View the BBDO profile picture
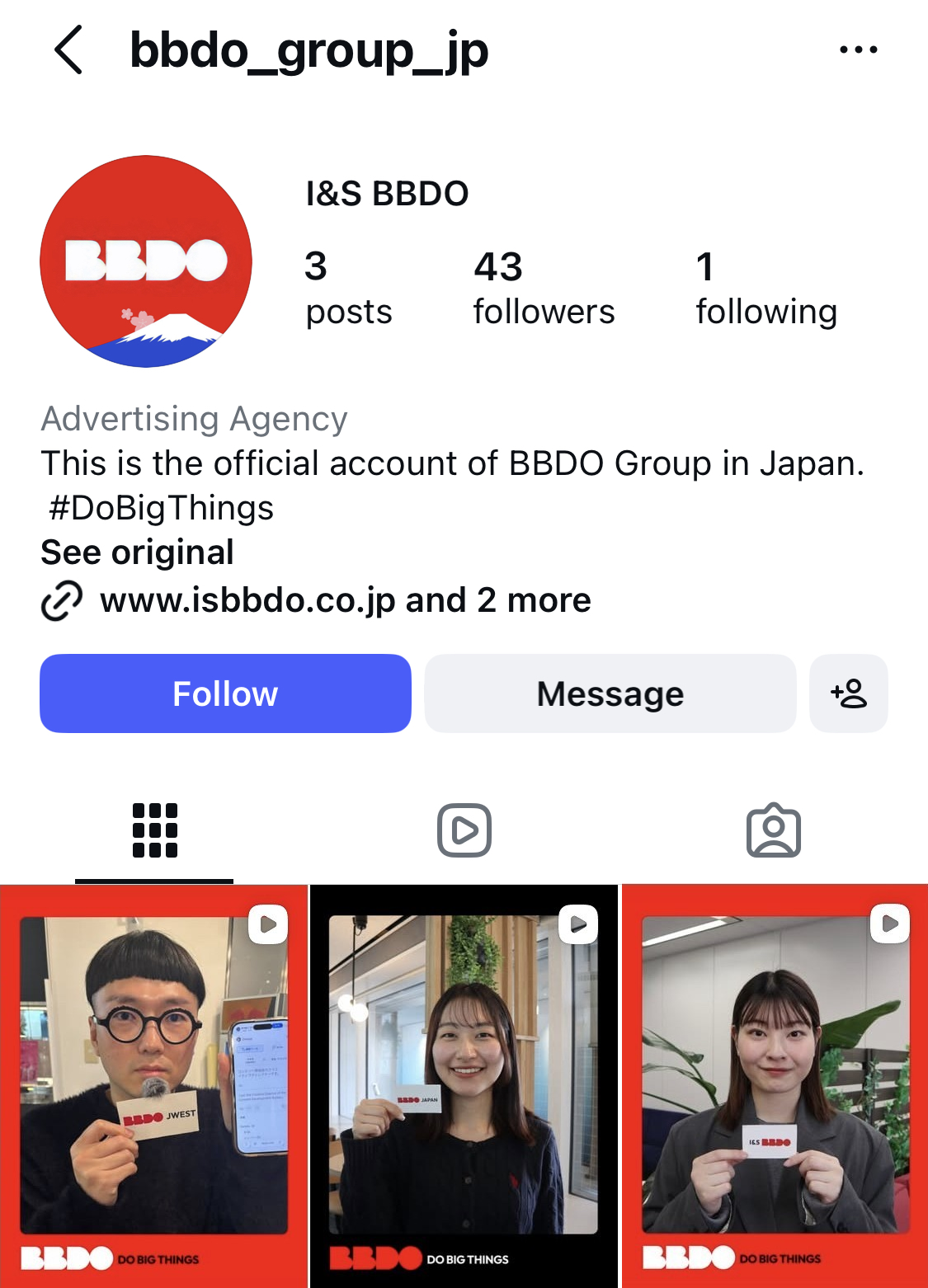928x1288 pixels. 146,261
